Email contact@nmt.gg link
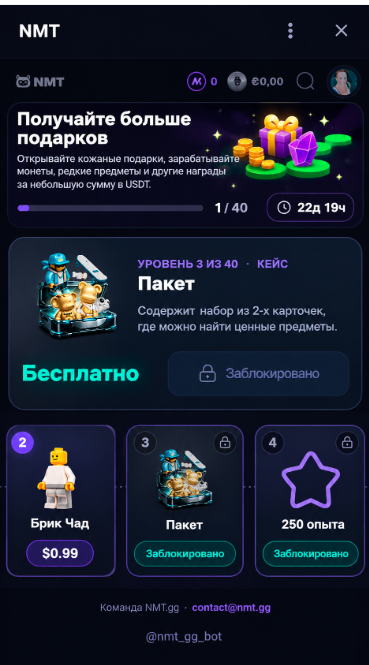Screen dimensions: 369x665 (x=231, y=608)
